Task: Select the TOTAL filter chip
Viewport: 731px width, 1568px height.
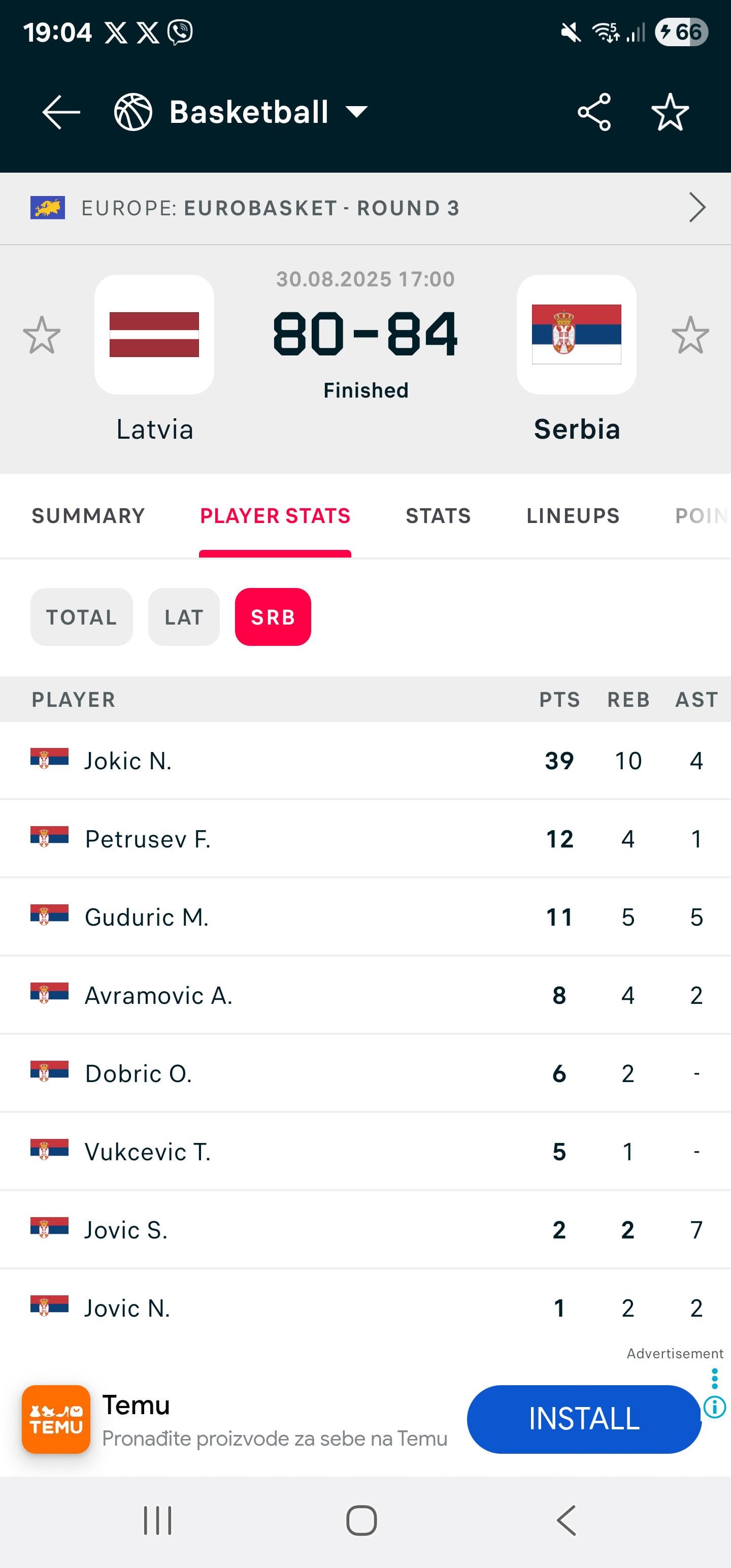Action: click(82, 616)
